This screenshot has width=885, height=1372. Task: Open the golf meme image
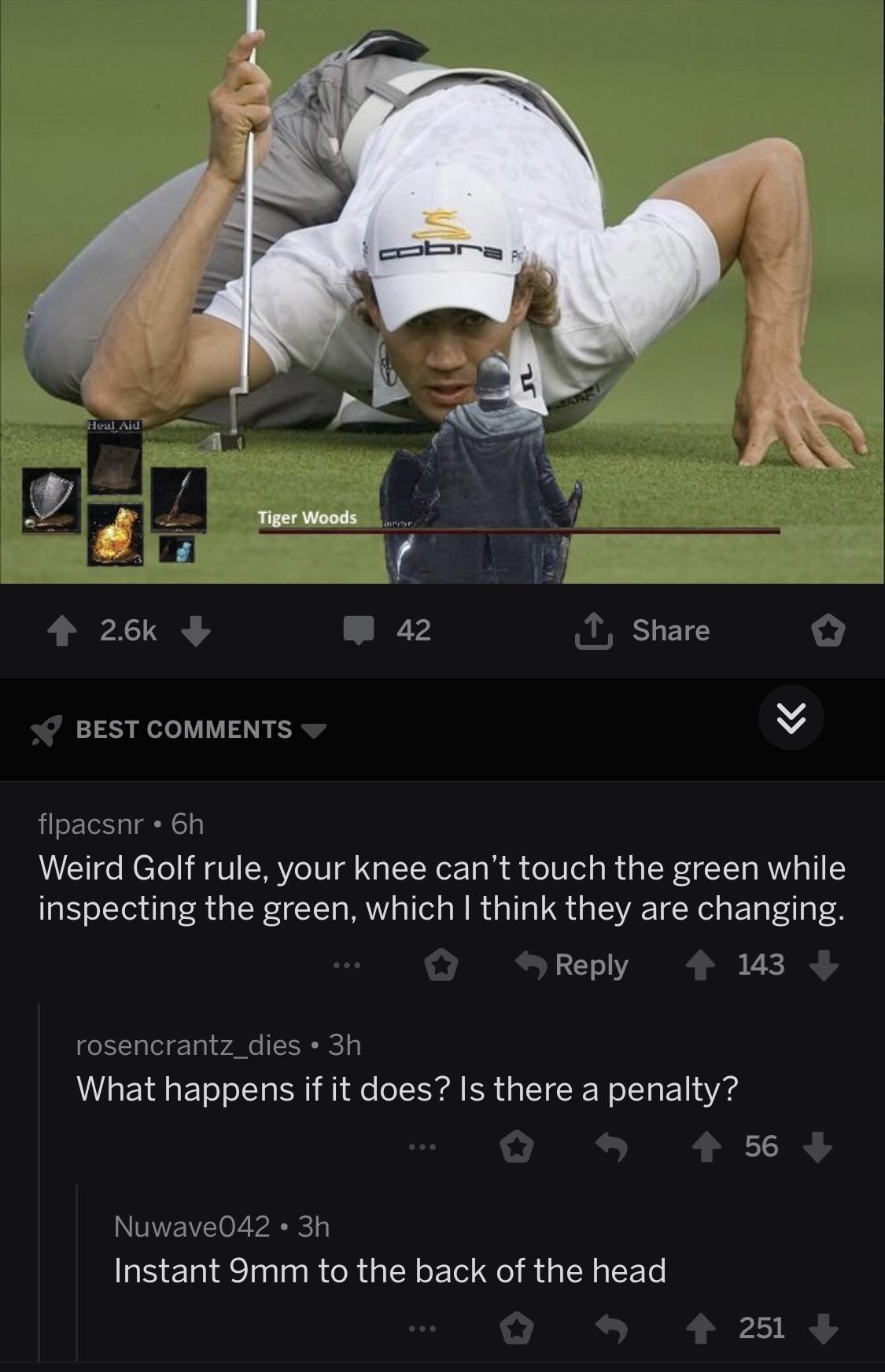pos(442,291)
